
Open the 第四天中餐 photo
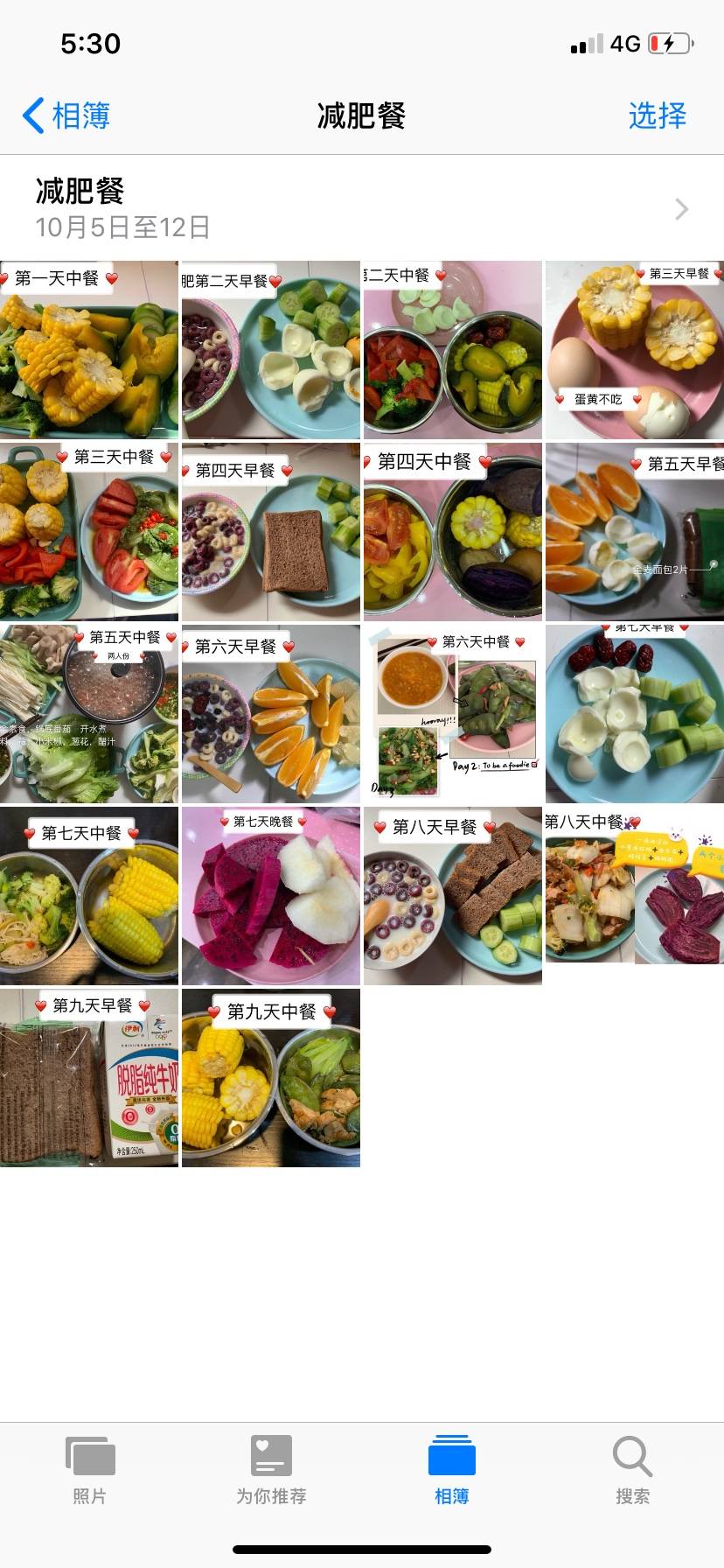coord(452,532)
